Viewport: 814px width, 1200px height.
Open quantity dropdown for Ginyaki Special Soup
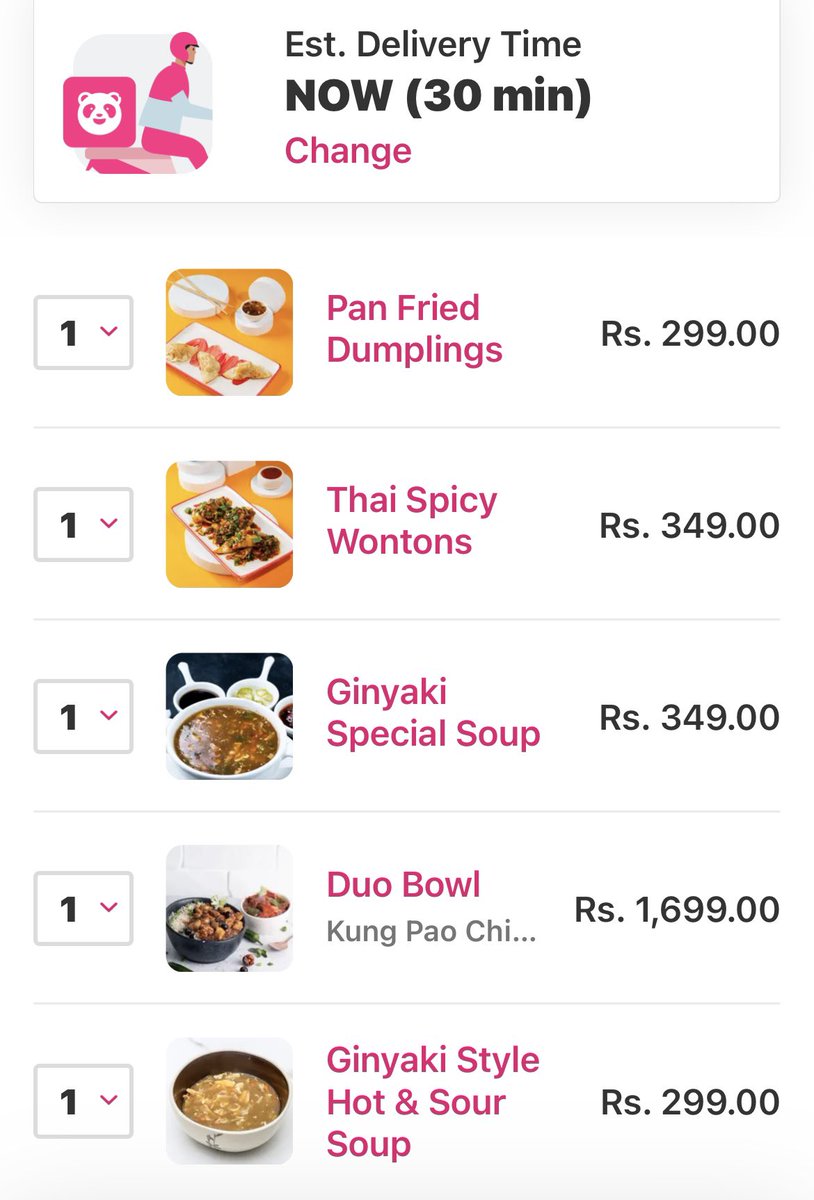[83, 716]
